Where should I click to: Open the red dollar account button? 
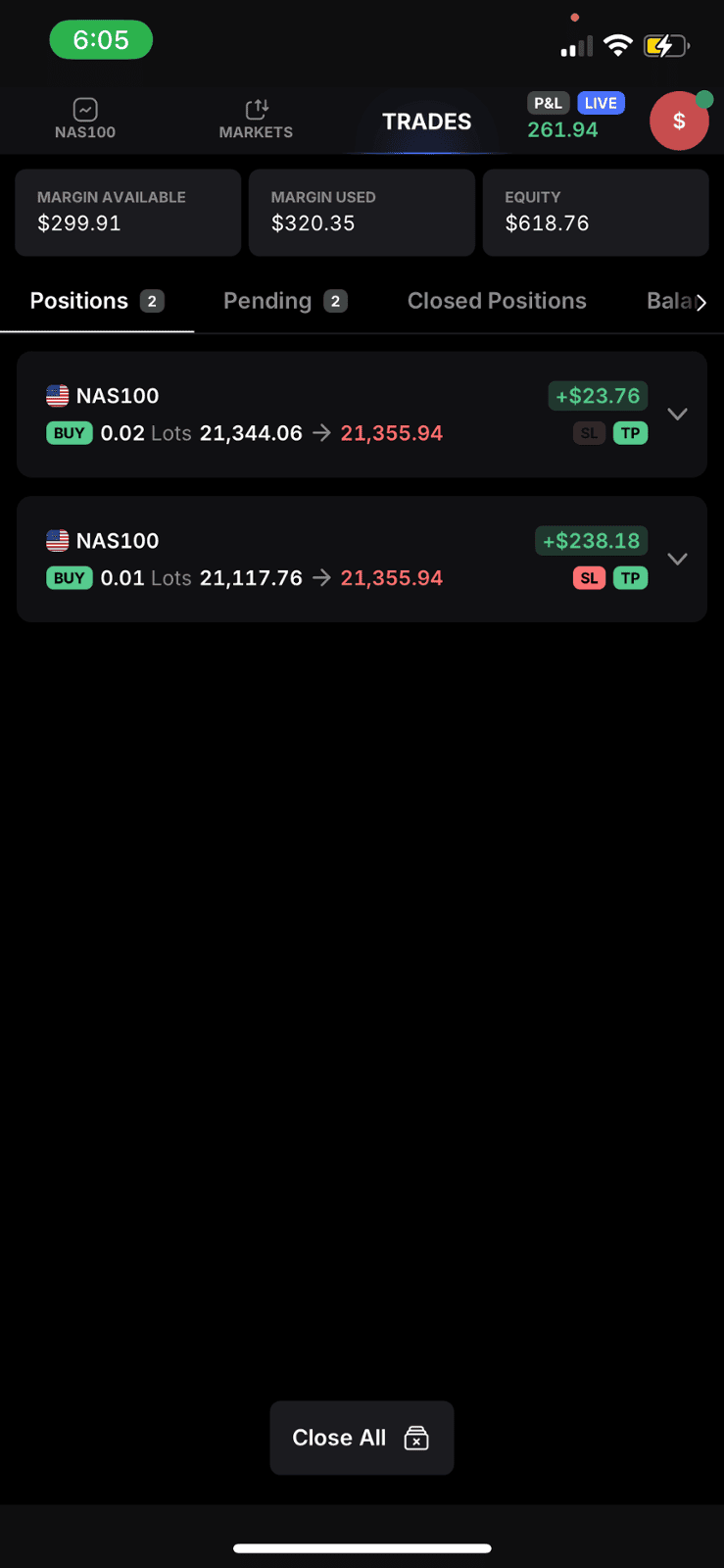pyautogui.click(x=679, y=122)
